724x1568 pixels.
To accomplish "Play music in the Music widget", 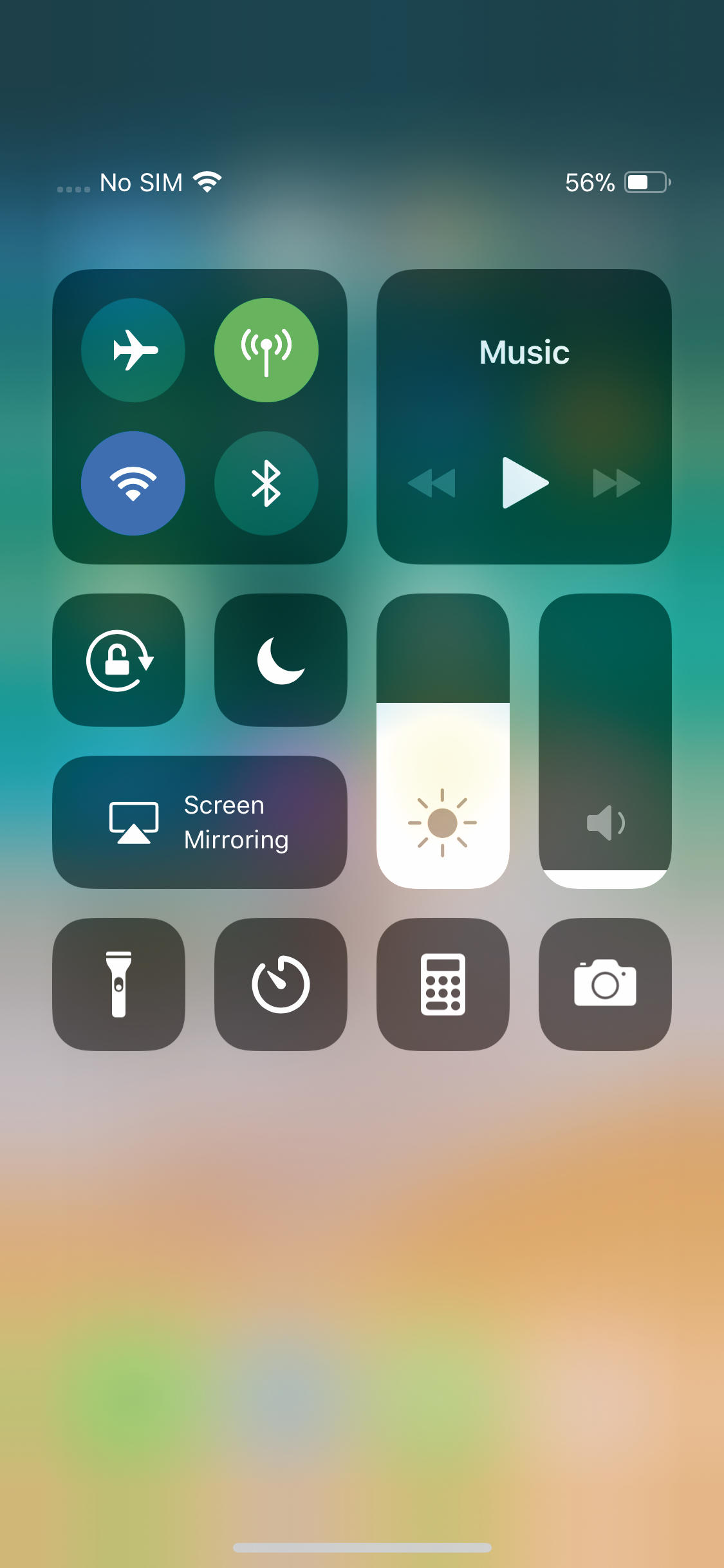I will [524, 483].
